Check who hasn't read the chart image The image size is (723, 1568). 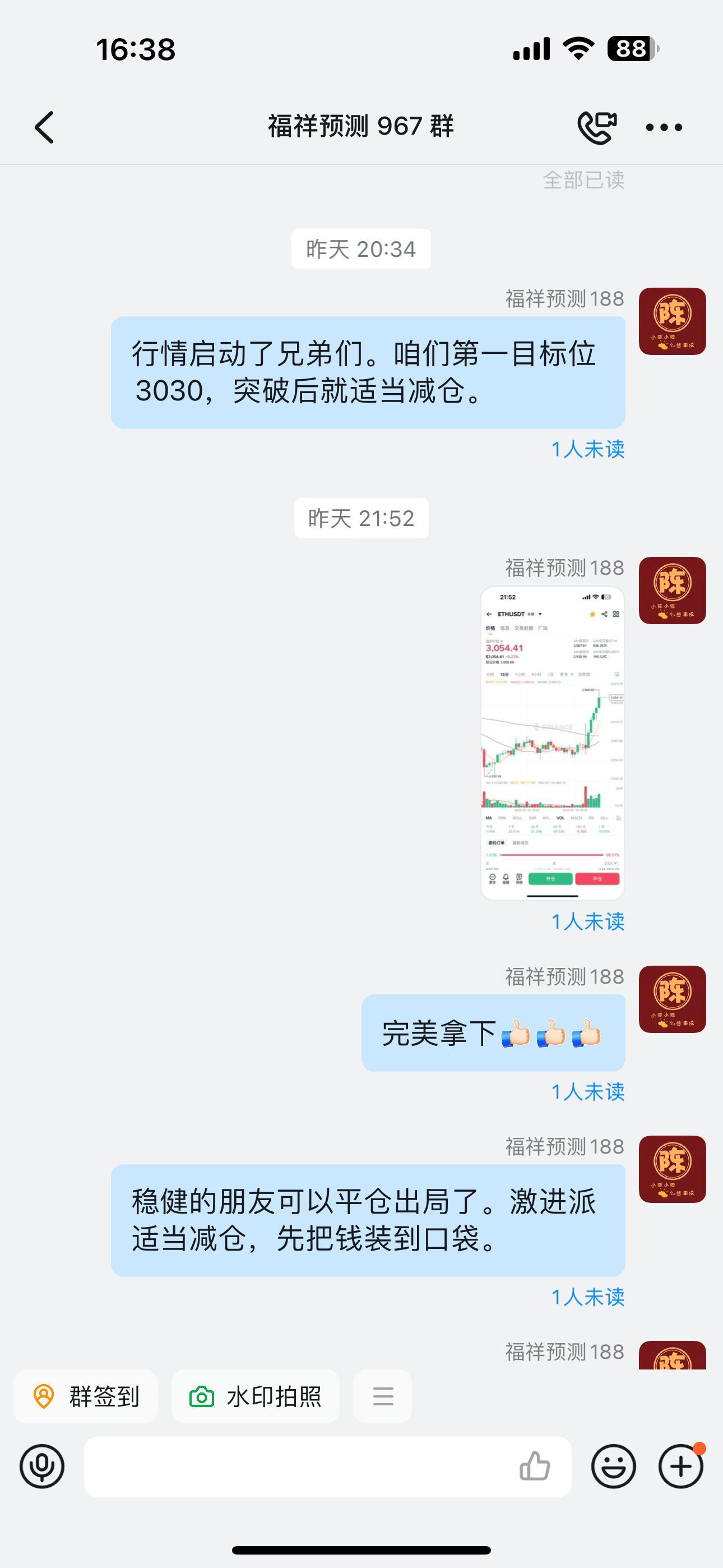click(587, 921)
